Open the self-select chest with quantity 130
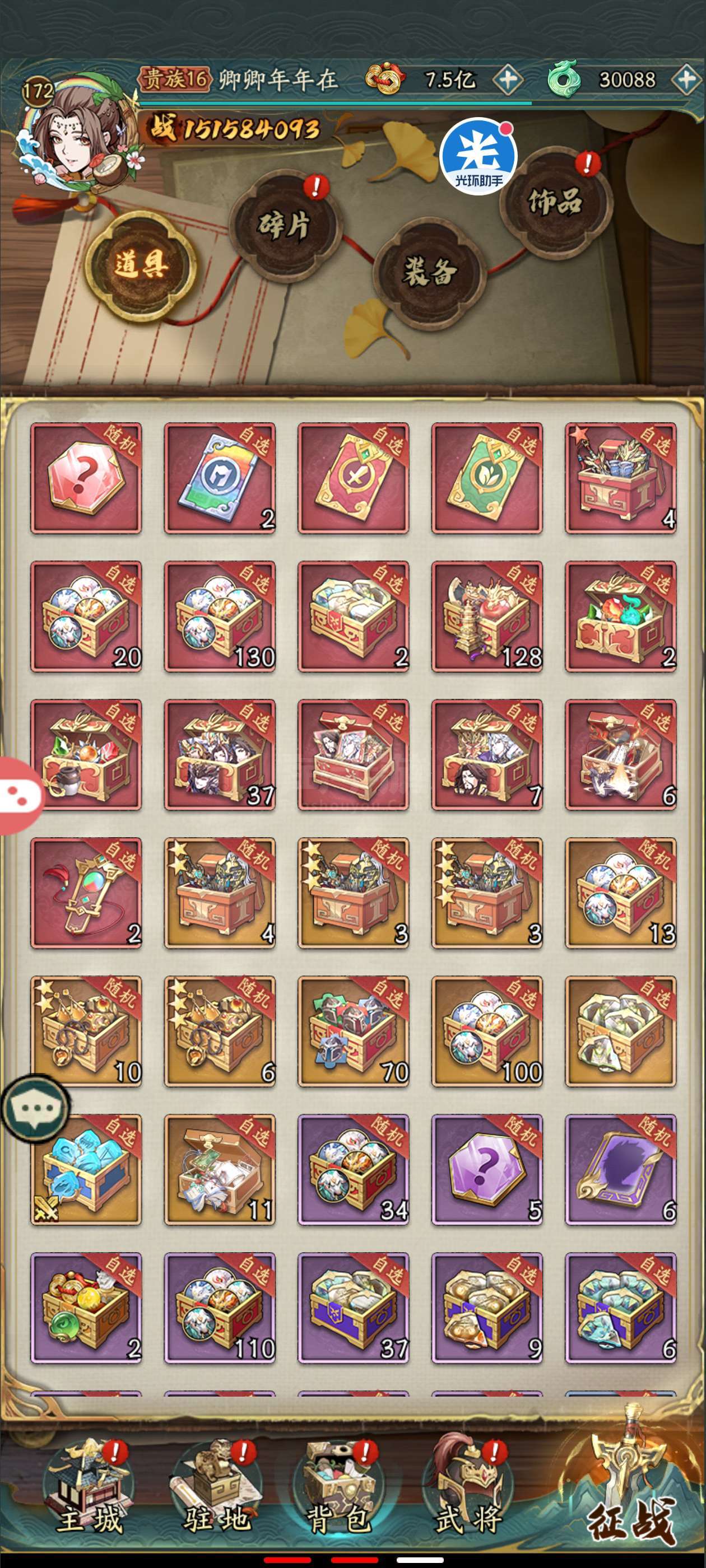 (220, 617)
